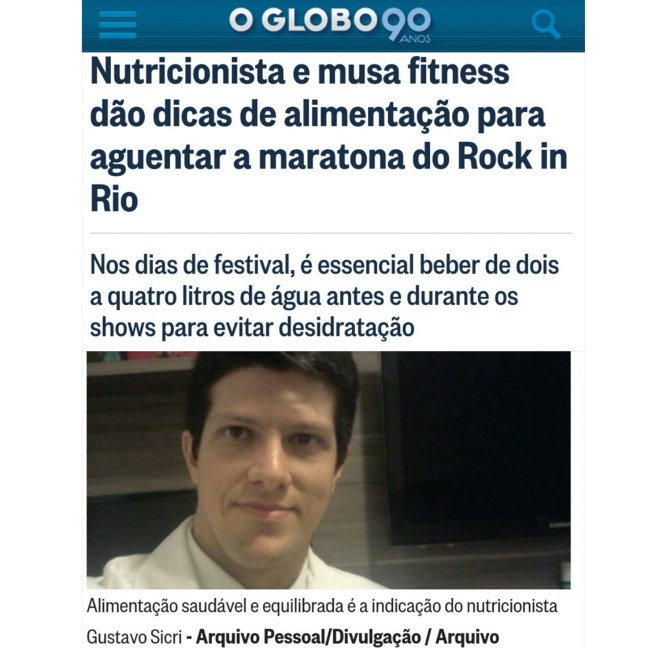Tap the nutritionist article photo
This screenshot has width=648, height=648.
click(x=328, y=470)
